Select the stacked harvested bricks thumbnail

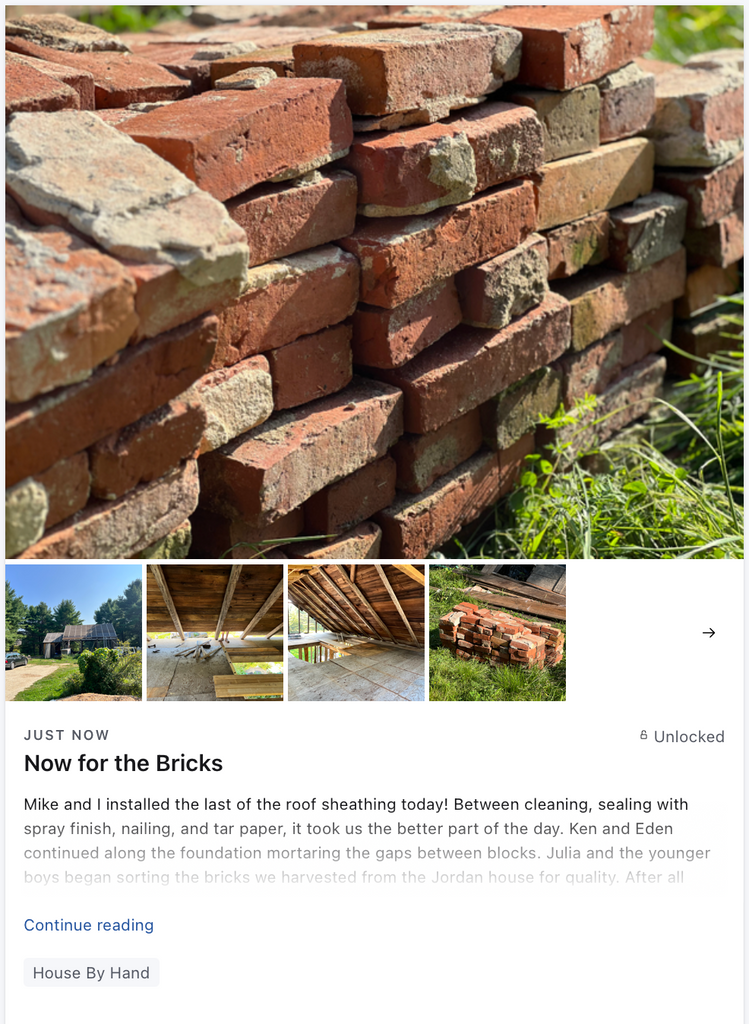click(x=497, y=632)
